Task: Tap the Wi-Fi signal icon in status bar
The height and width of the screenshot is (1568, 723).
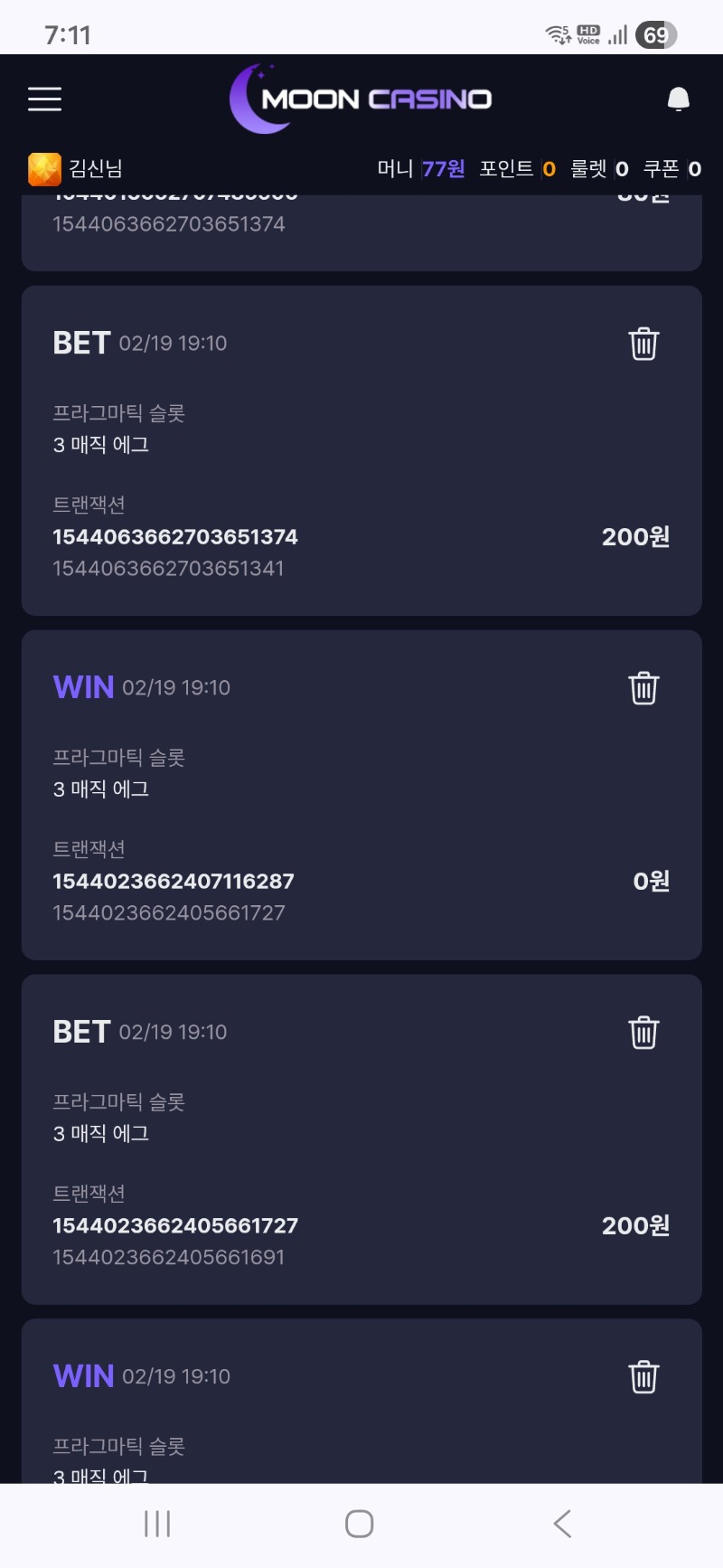Action: pos(558,33)
